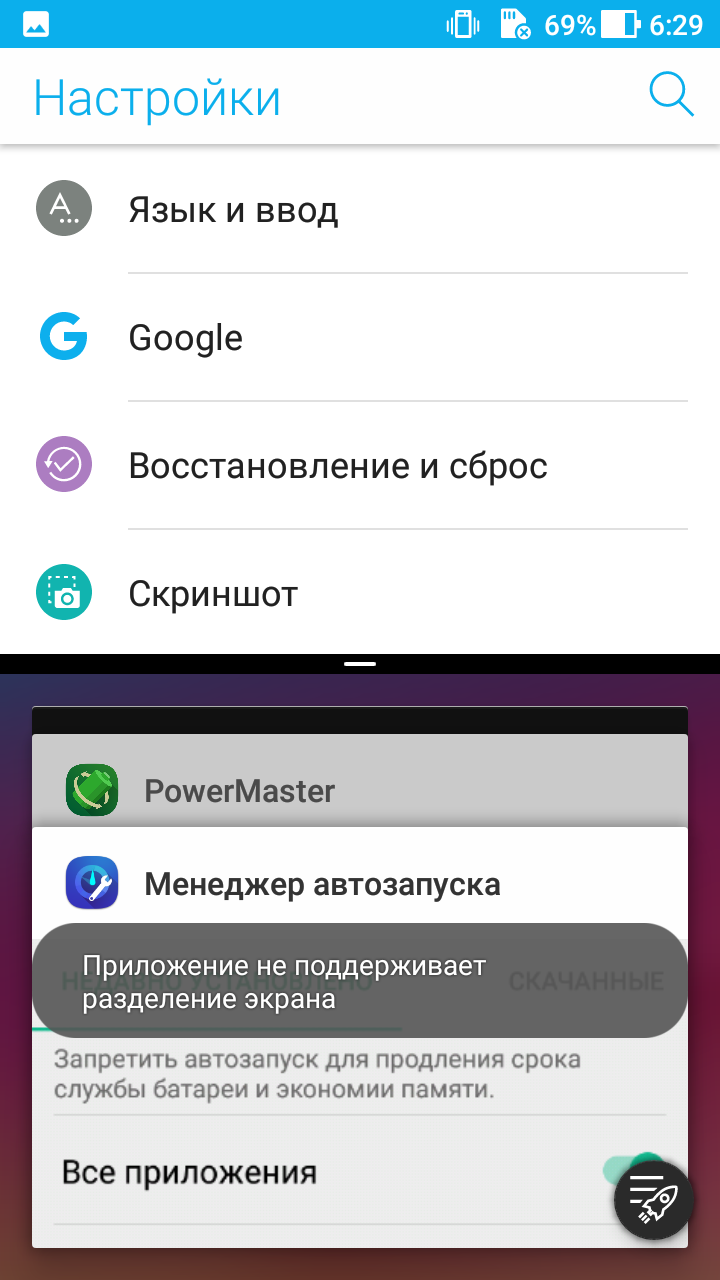The width and height of the screenshot is (720, 1280).
Task: Select the PowerMaster recent app card
Action: coord(360,790)
